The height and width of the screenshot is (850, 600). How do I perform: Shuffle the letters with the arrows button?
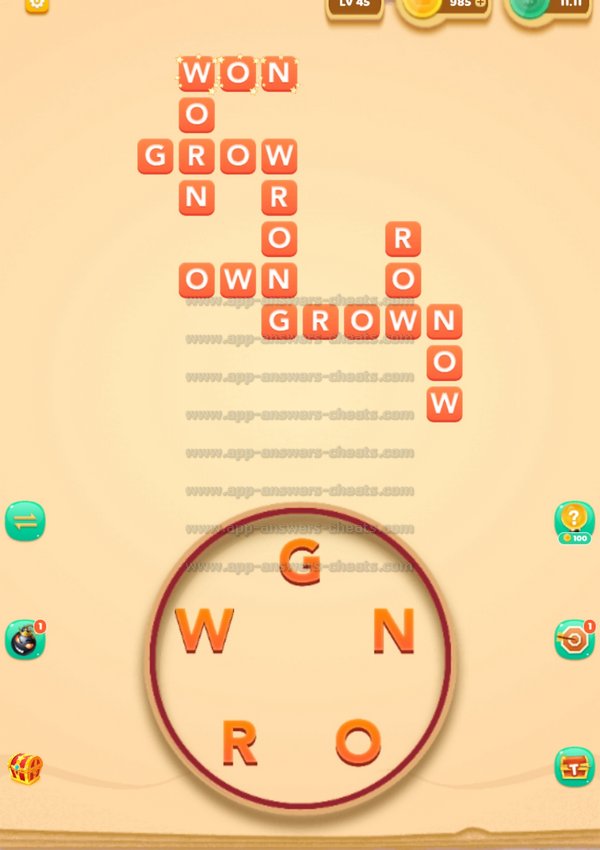tap(25, 521)
